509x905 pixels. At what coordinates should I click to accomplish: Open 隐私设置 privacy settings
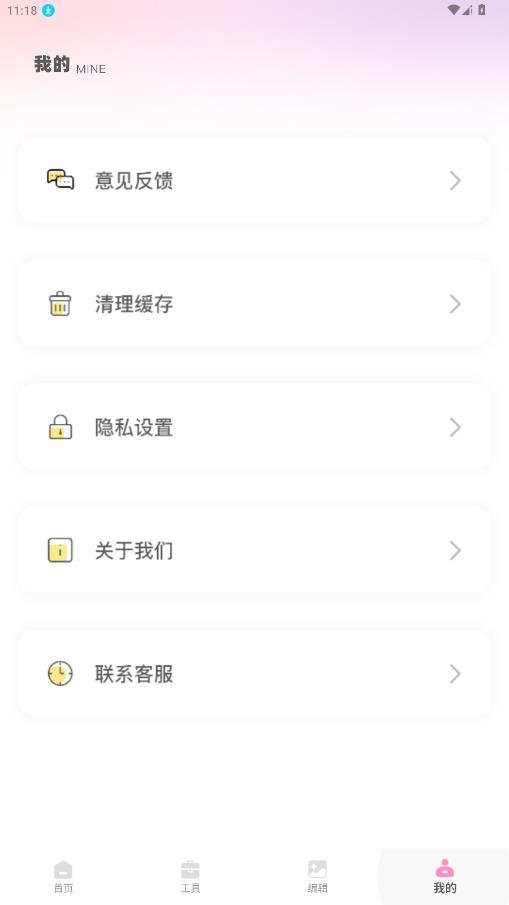[x=254, y=427]
